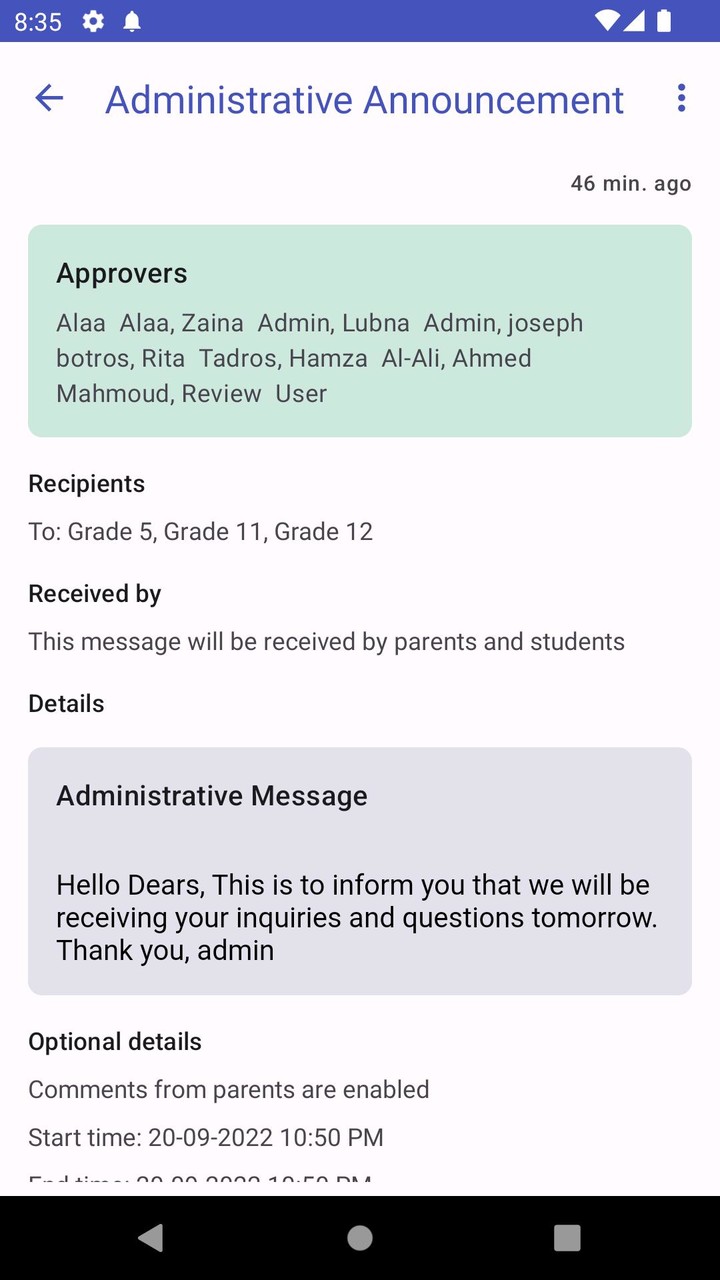Open the three-dot overflow menu
Viewport: 720px width, 1280px height.
(x=682, y=99)
